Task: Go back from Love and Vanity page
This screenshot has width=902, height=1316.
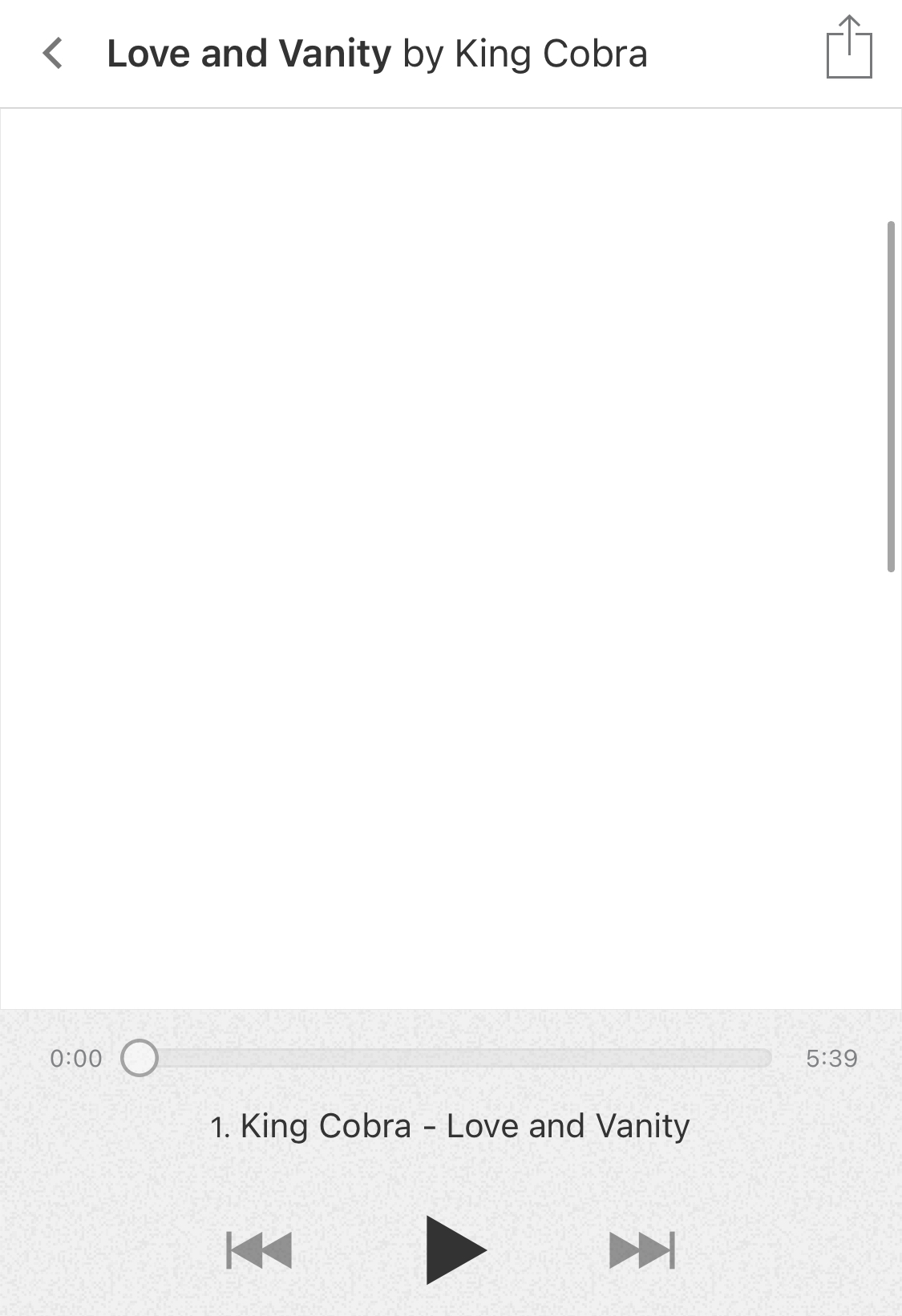Action: click(53, 54)
